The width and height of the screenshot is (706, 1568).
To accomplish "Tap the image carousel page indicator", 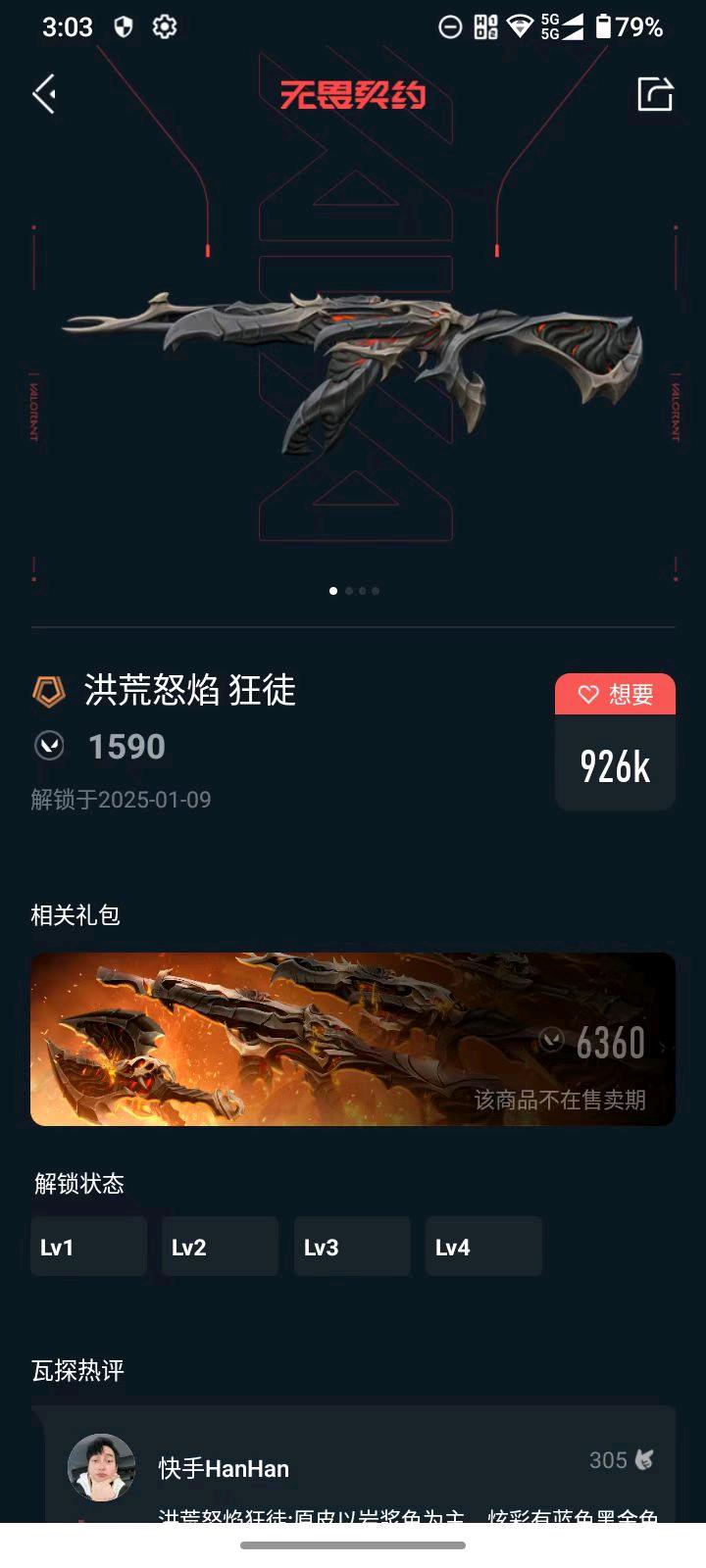I will [354, 591].
